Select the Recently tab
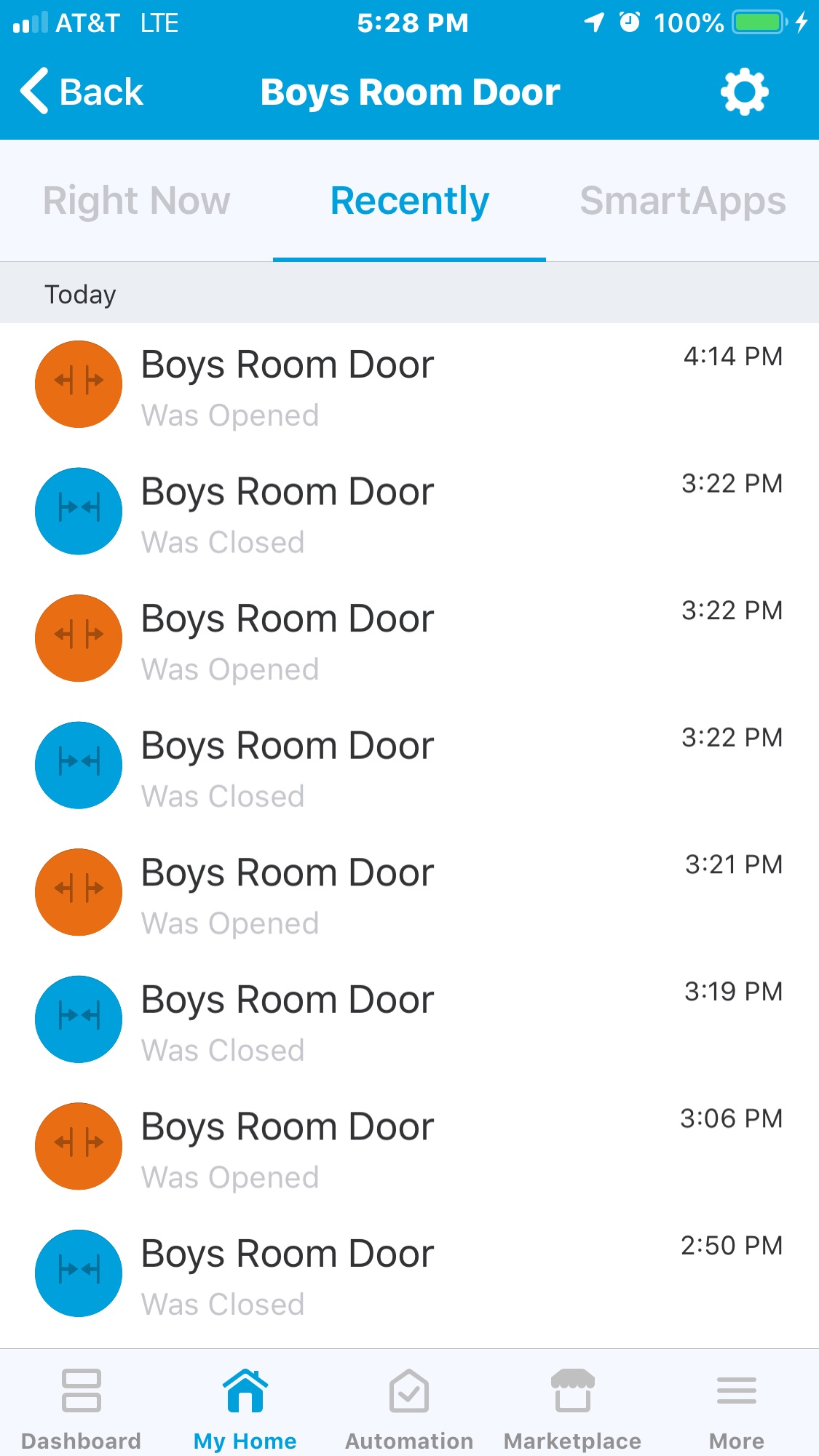 click(409, 201)
